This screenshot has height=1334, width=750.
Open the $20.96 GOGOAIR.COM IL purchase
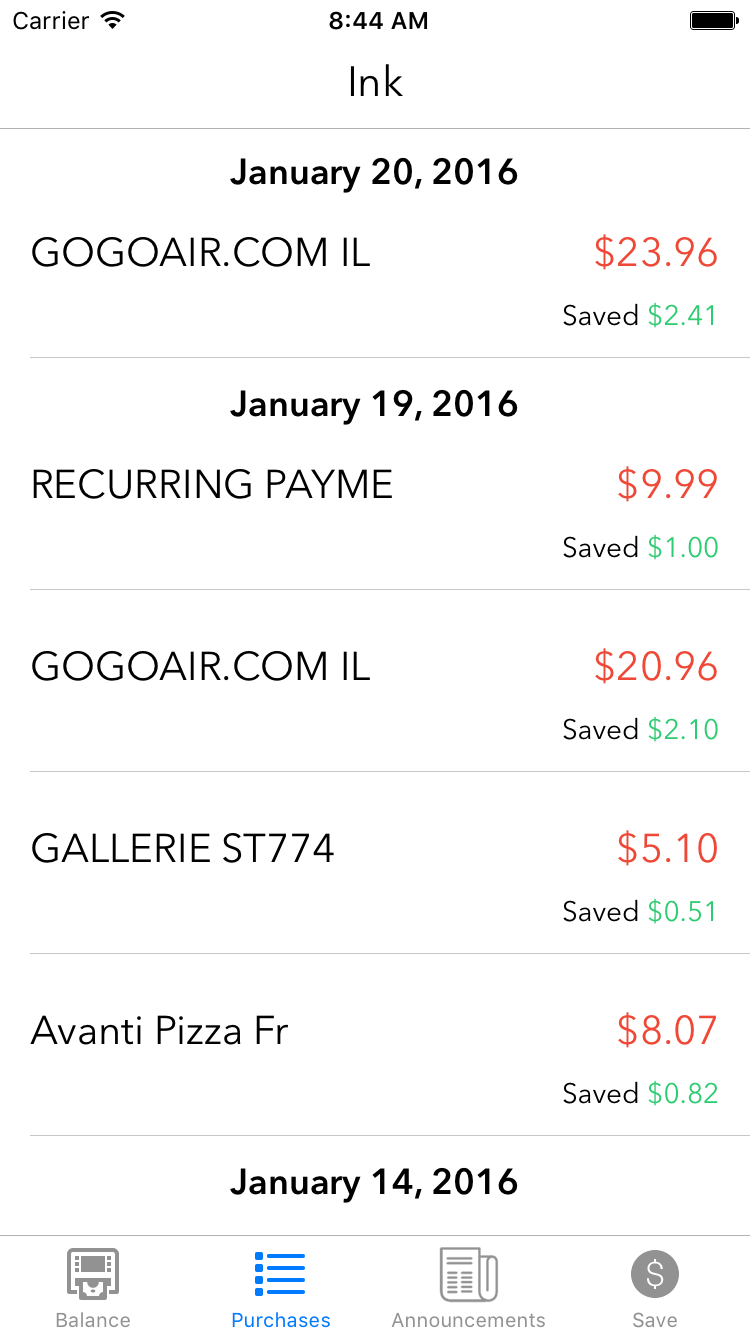point(375,692)
